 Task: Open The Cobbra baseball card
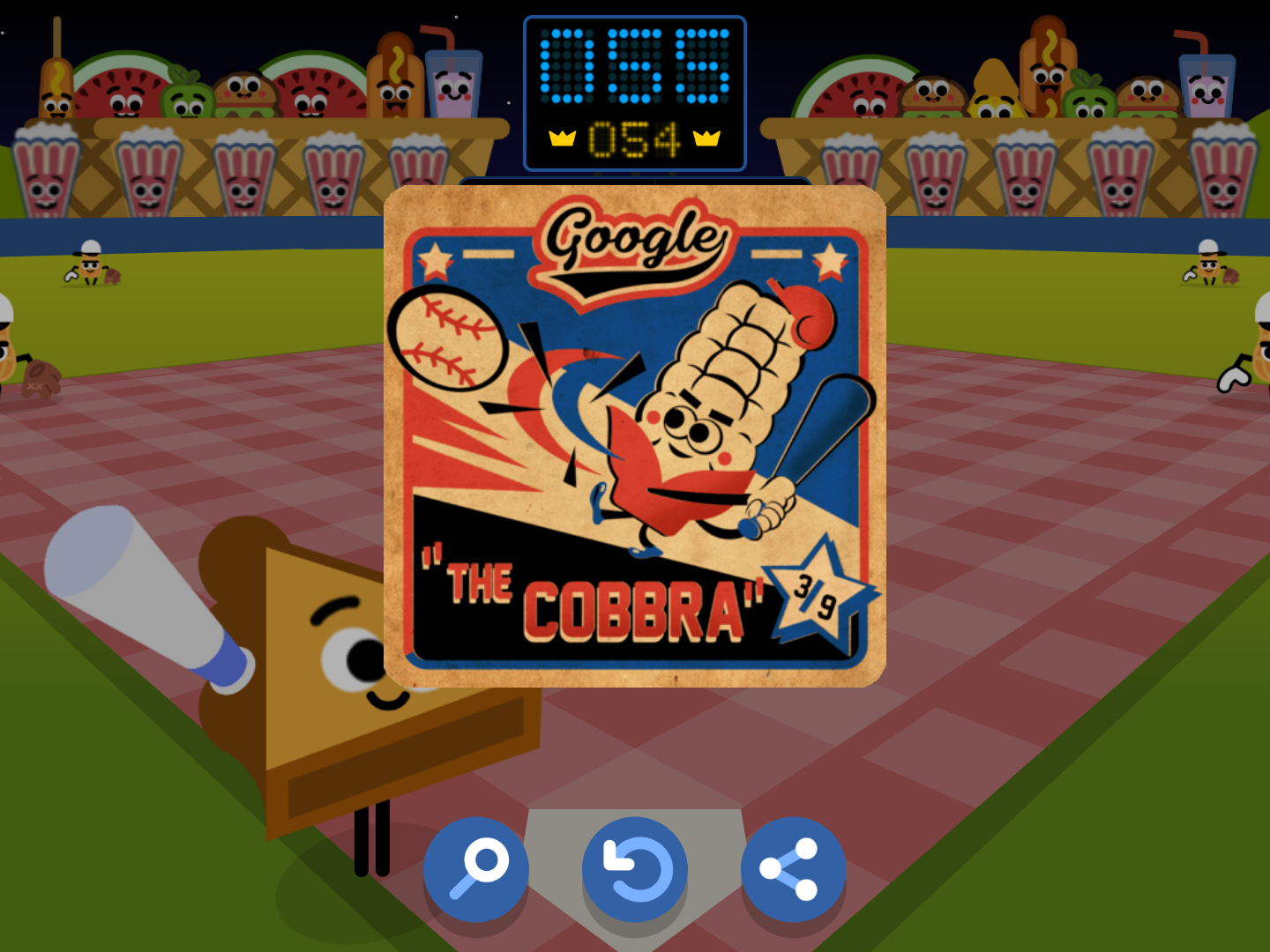click(x=635, y=436)
